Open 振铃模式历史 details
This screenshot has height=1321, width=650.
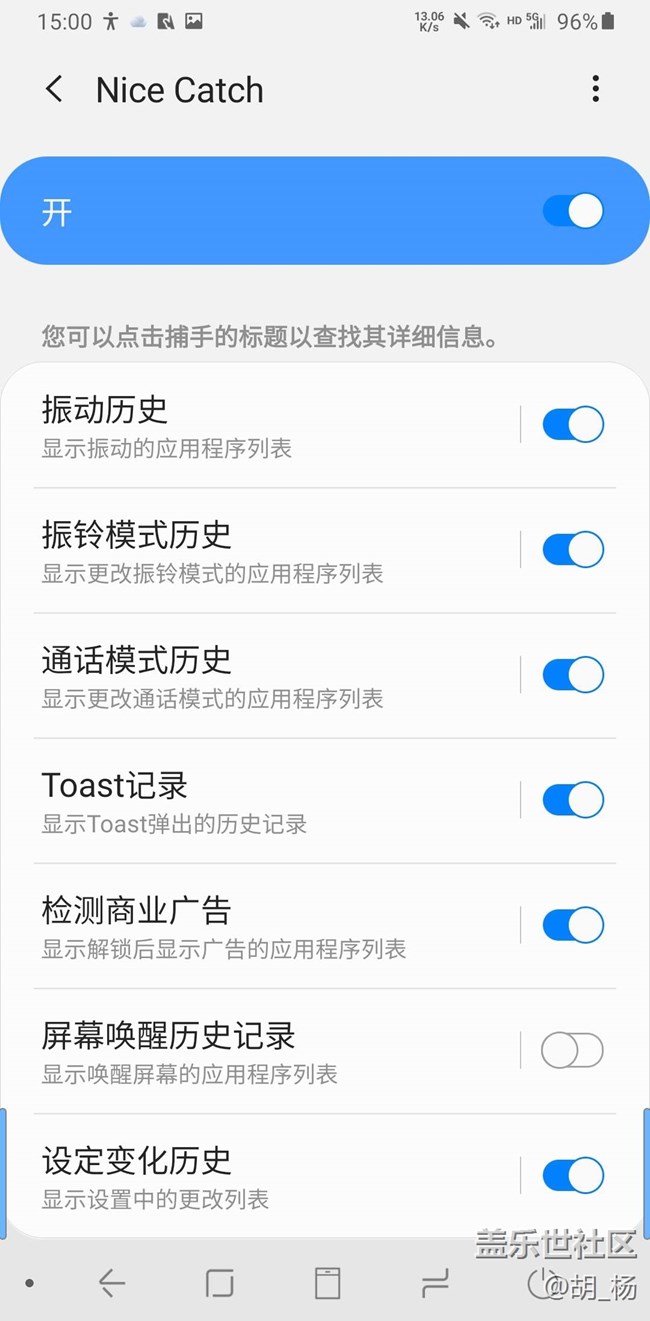260,551
